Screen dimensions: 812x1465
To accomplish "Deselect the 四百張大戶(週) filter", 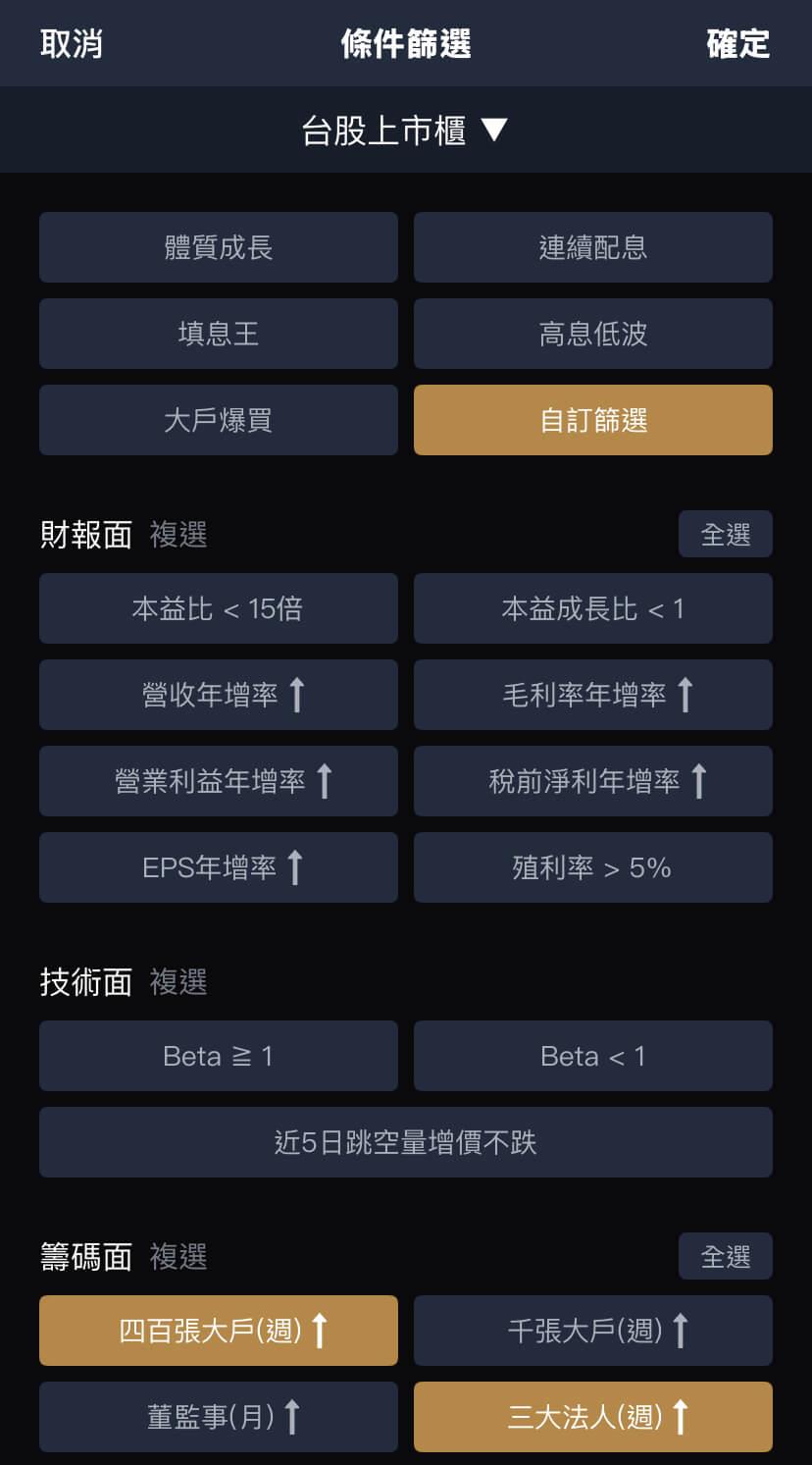I will coord(218,1331).
